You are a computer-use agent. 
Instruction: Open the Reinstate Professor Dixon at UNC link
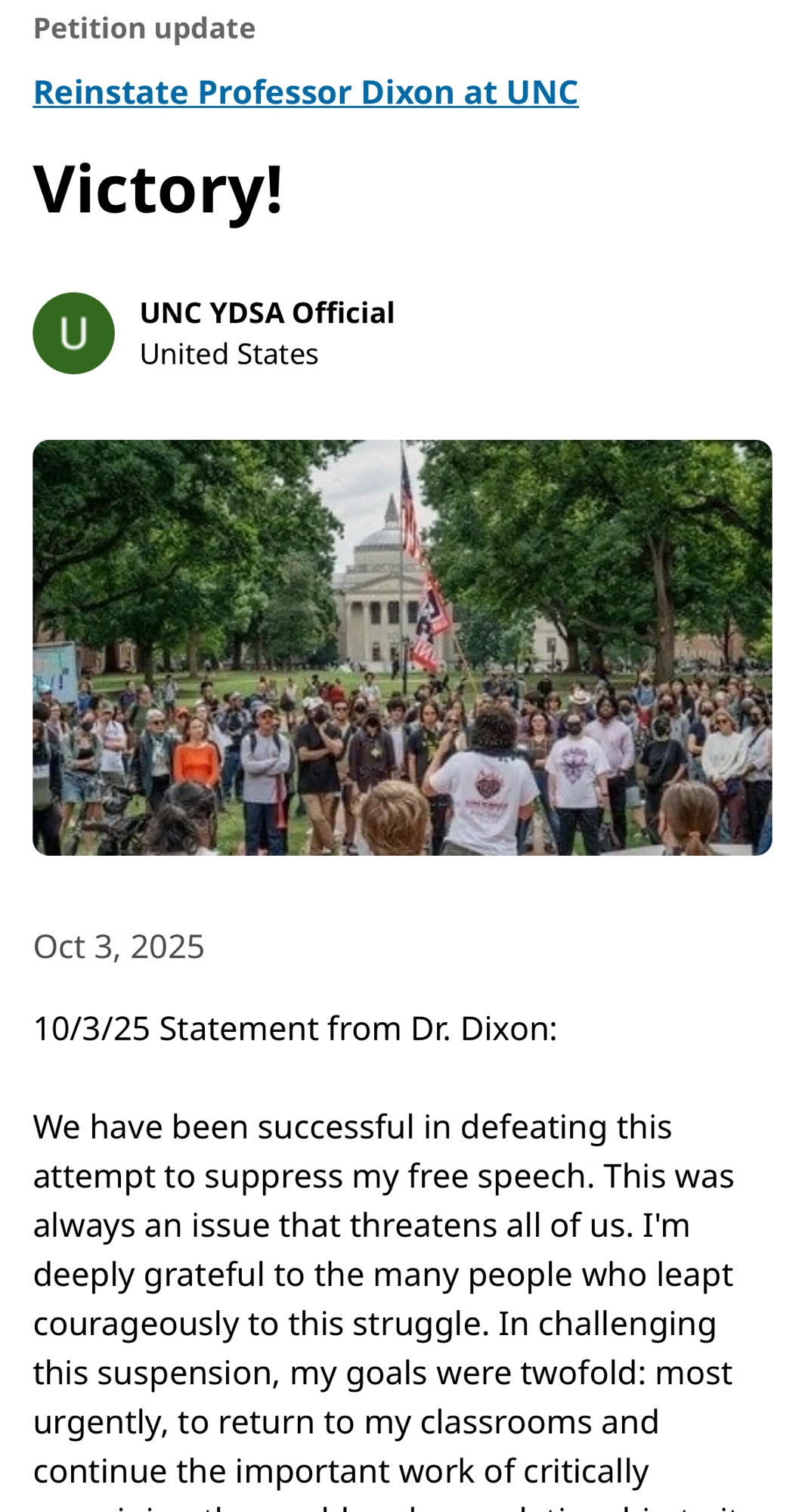click(305, 92)
